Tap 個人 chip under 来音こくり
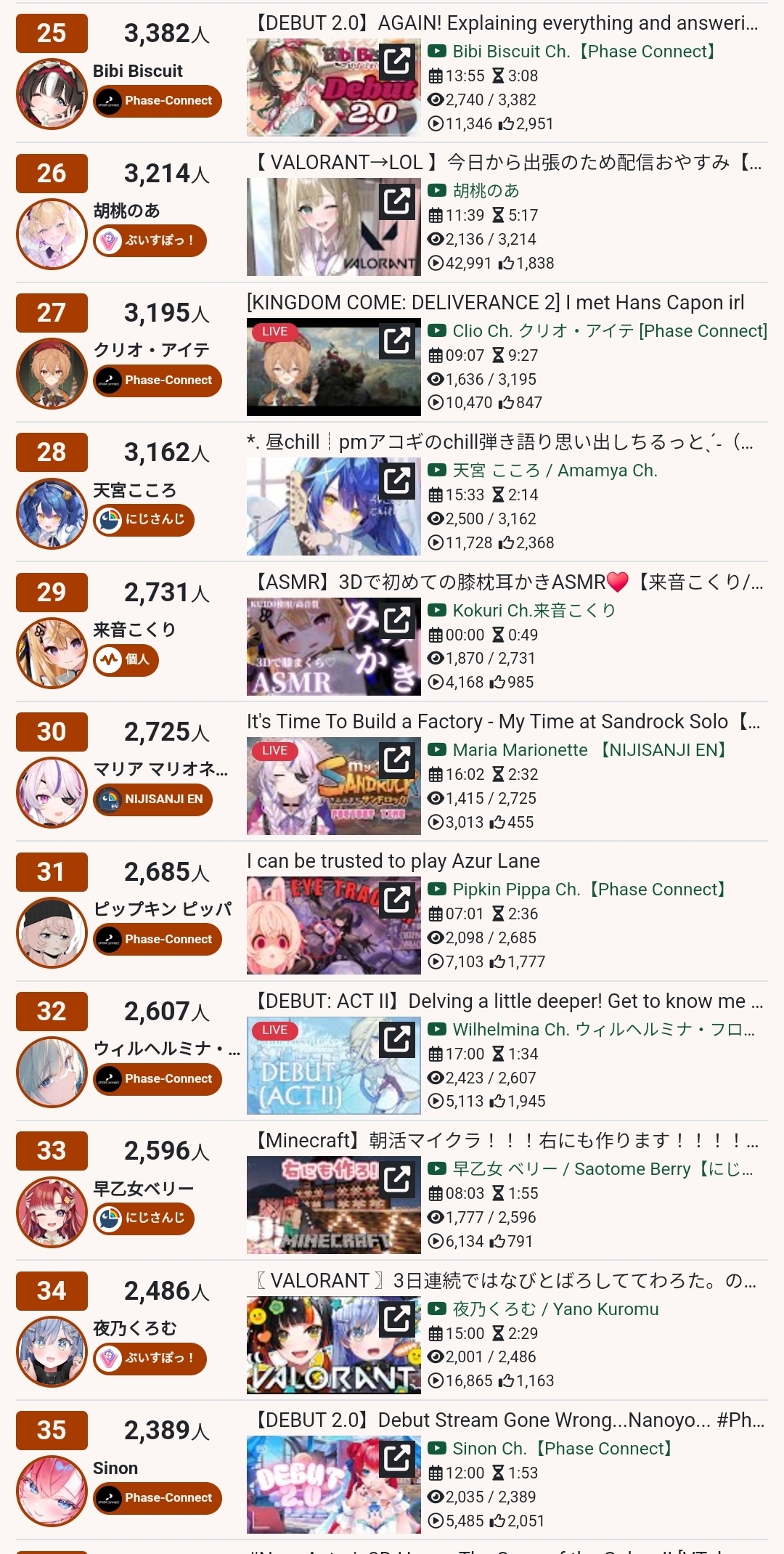Viewport: 784px width, 1554px height. click(x=126, y=660)
